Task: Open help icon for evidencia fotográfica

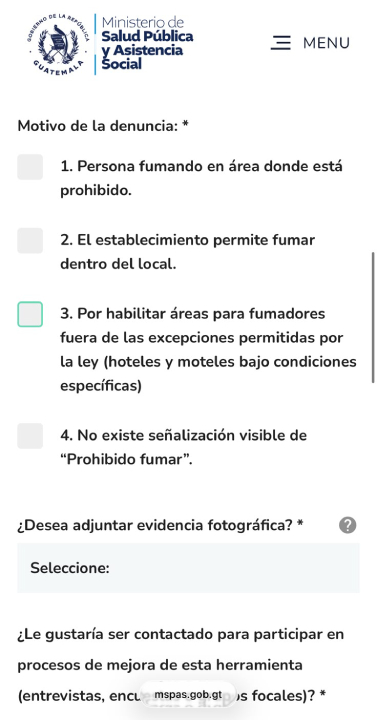Action: tap(348, 525)
